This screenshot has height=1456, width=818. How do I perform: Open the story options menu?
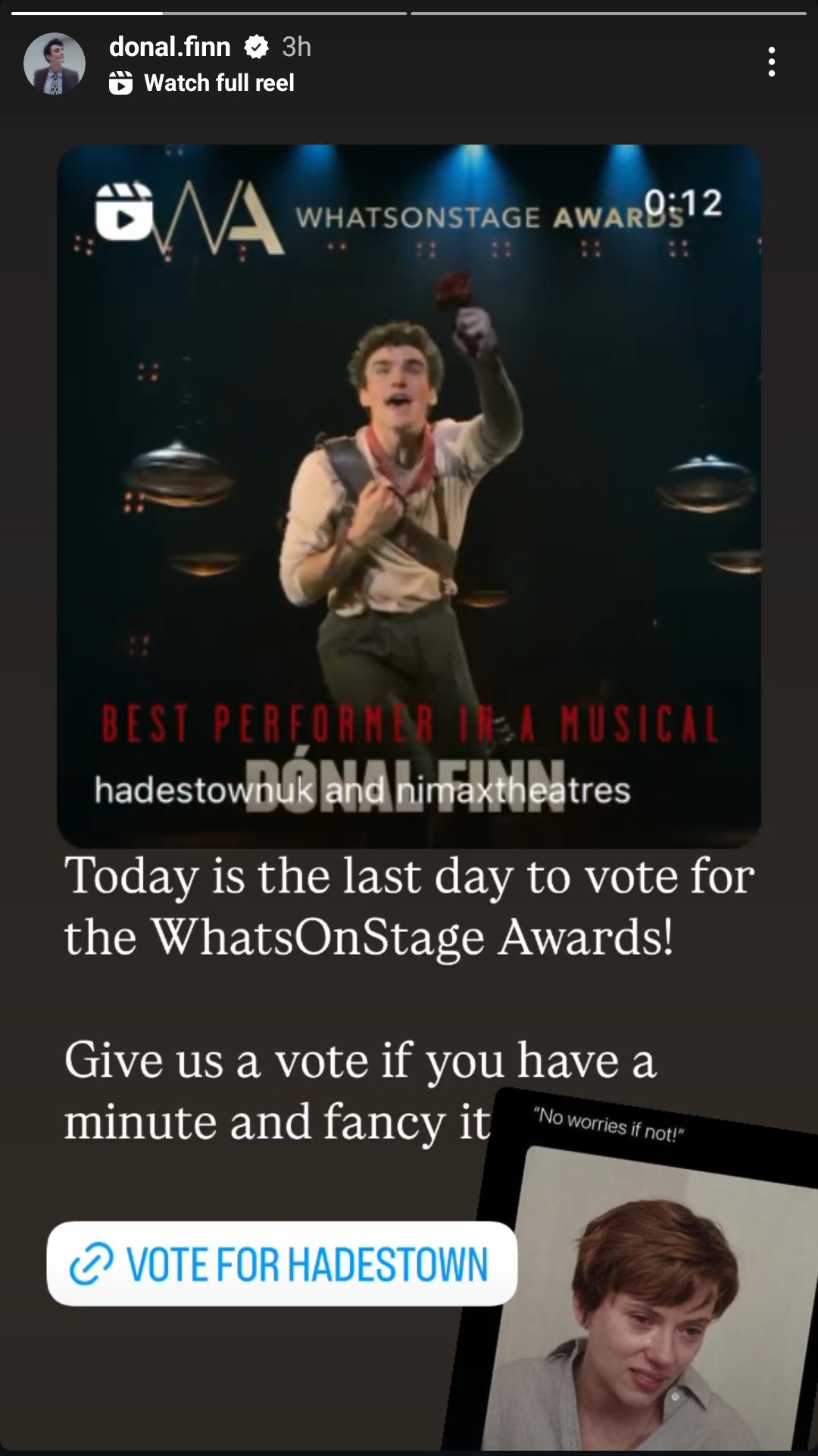pos(771,62)
